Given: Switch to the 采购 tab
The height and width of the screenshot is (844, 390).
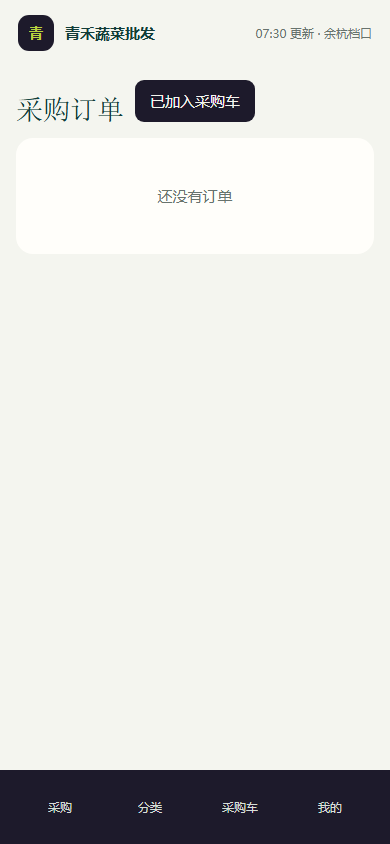Looking at the screenshot, I should (x=60, y=807).
